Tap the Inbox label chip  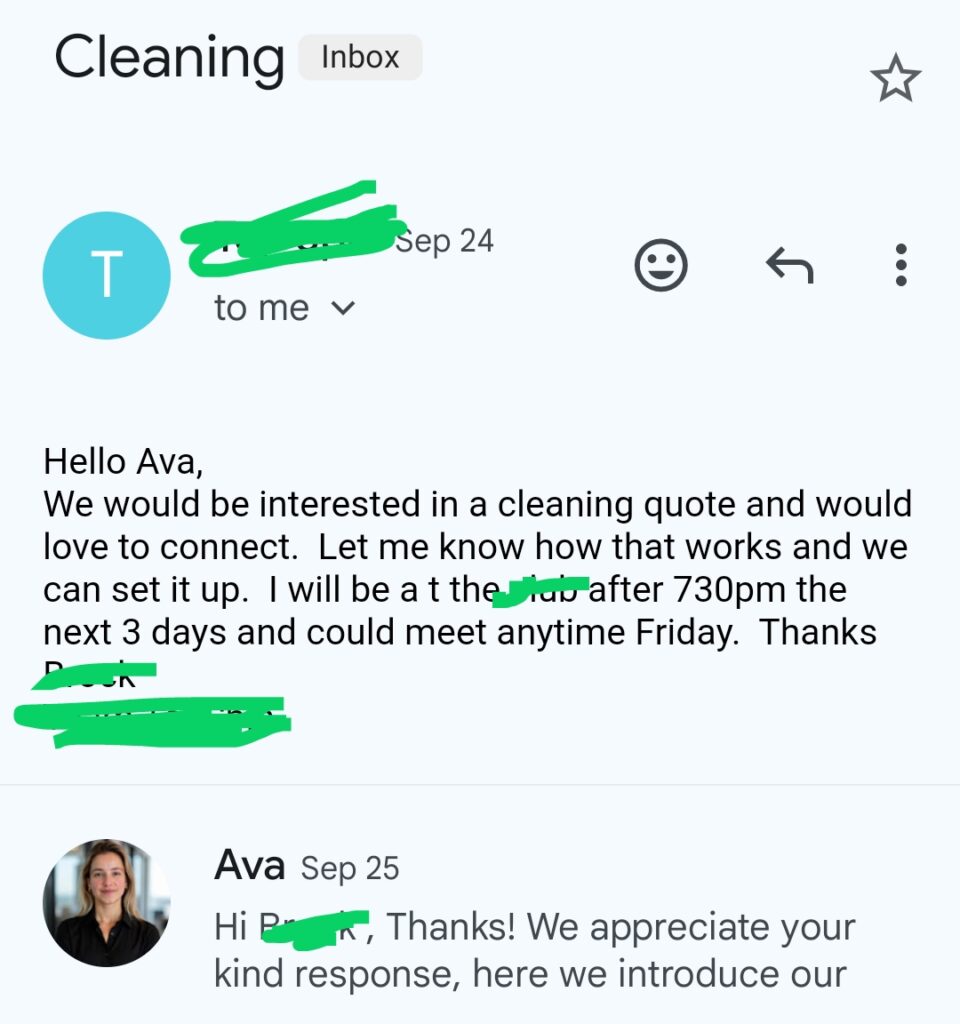[360, 58]
